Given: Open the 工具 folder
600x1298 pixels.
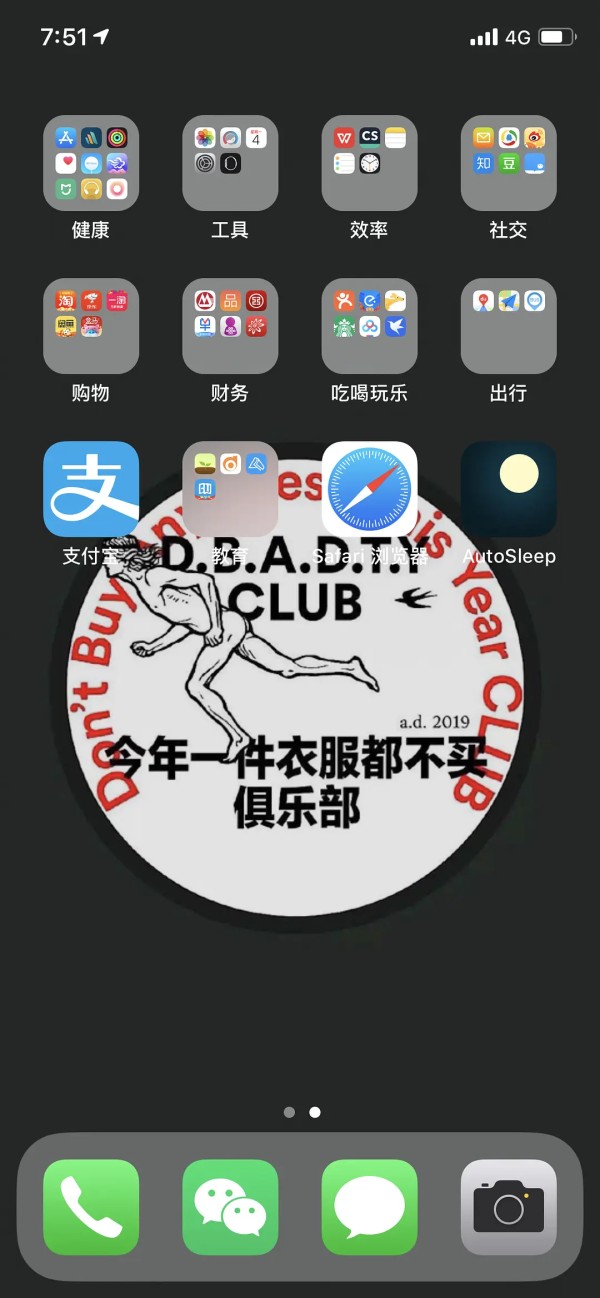Looking at the screenshot, I should pos(230,163).
